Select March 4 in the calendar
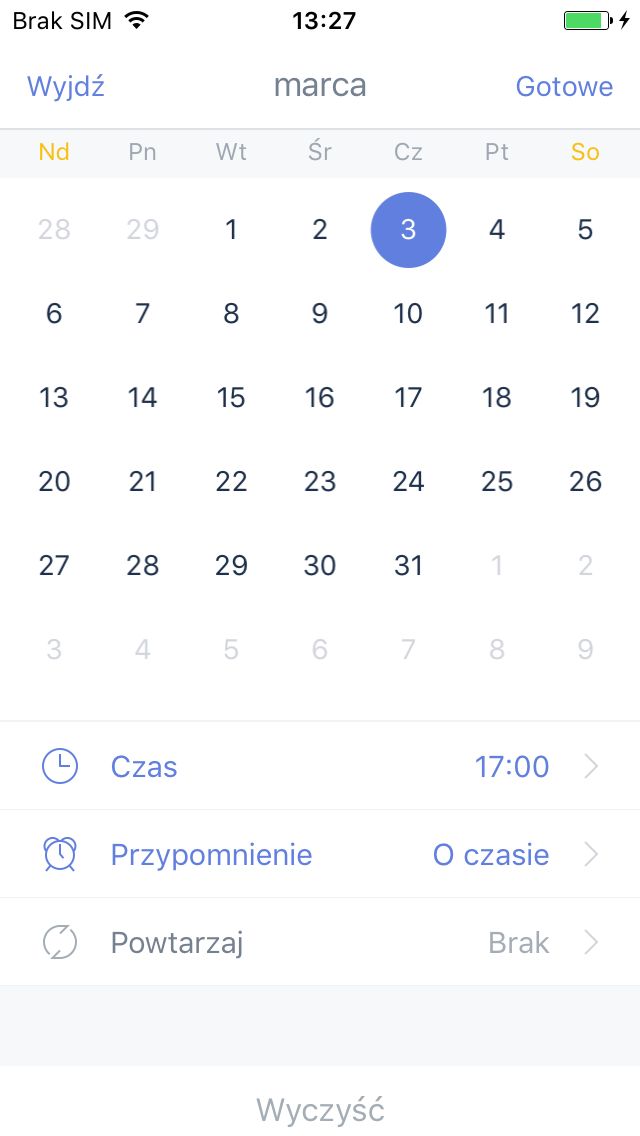The height and width of the screenshot is (1136, 640). pyautogui.click(x=496, y=230)
